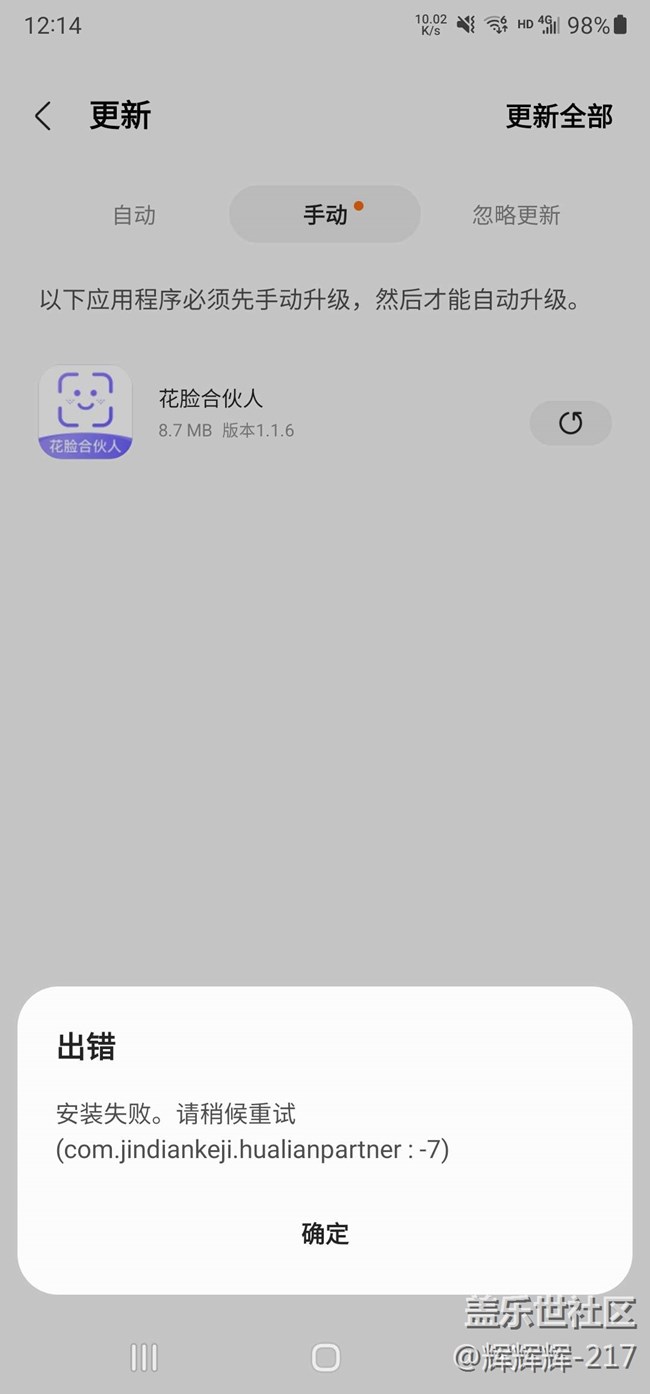Open the recent apps view

[144, 1357]
